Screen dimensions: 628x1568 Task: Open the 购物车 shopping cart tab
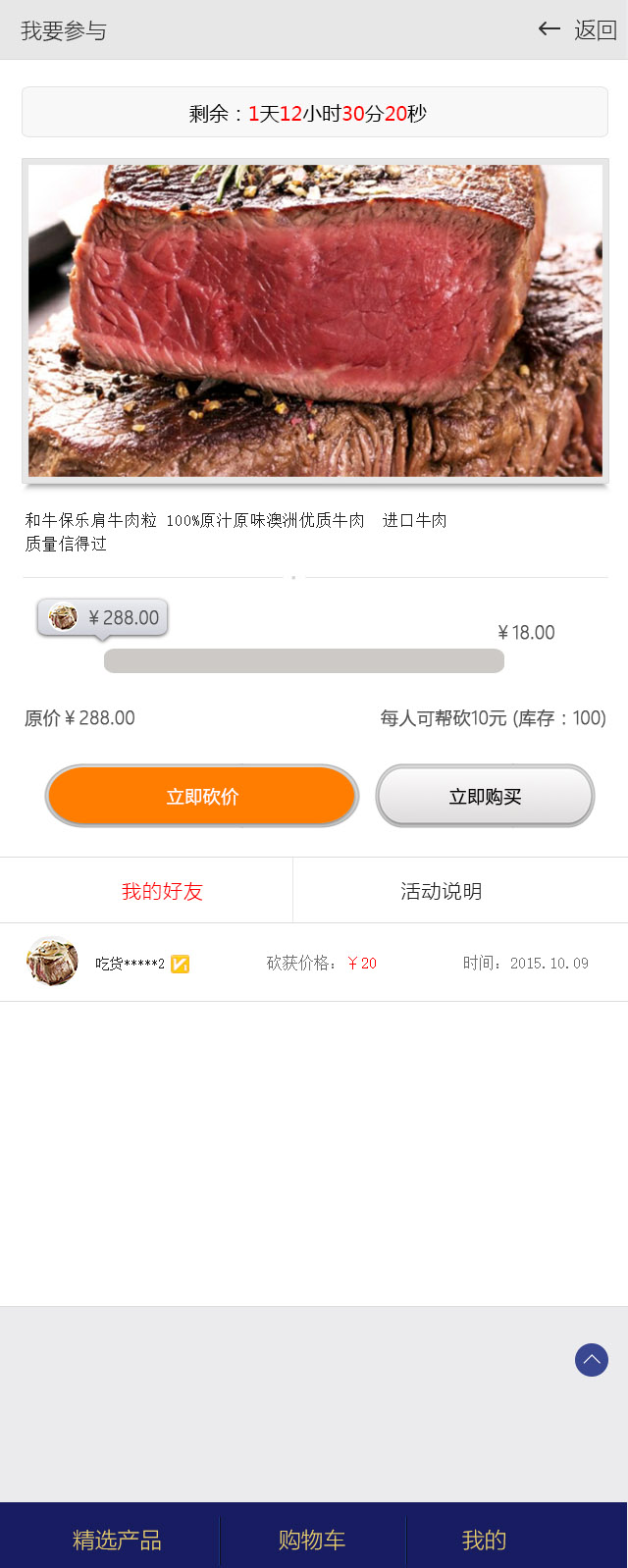coord(312,1540)
